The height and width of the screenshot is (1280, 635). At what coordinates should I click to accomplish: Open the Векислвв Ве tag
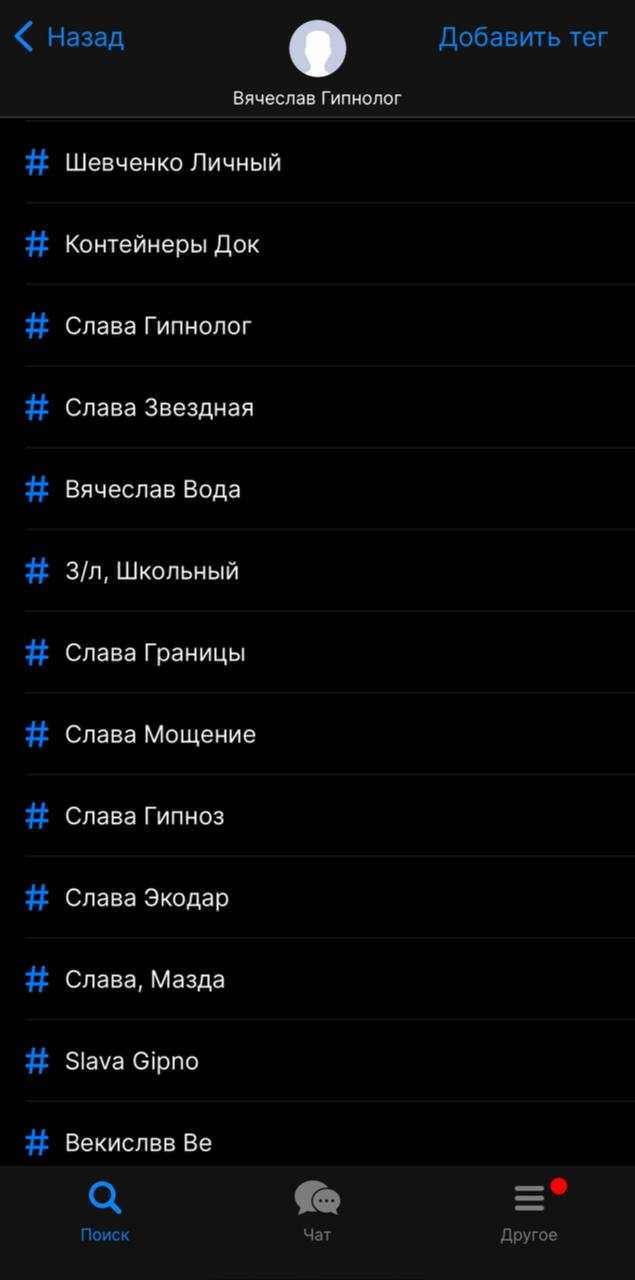138,1142
